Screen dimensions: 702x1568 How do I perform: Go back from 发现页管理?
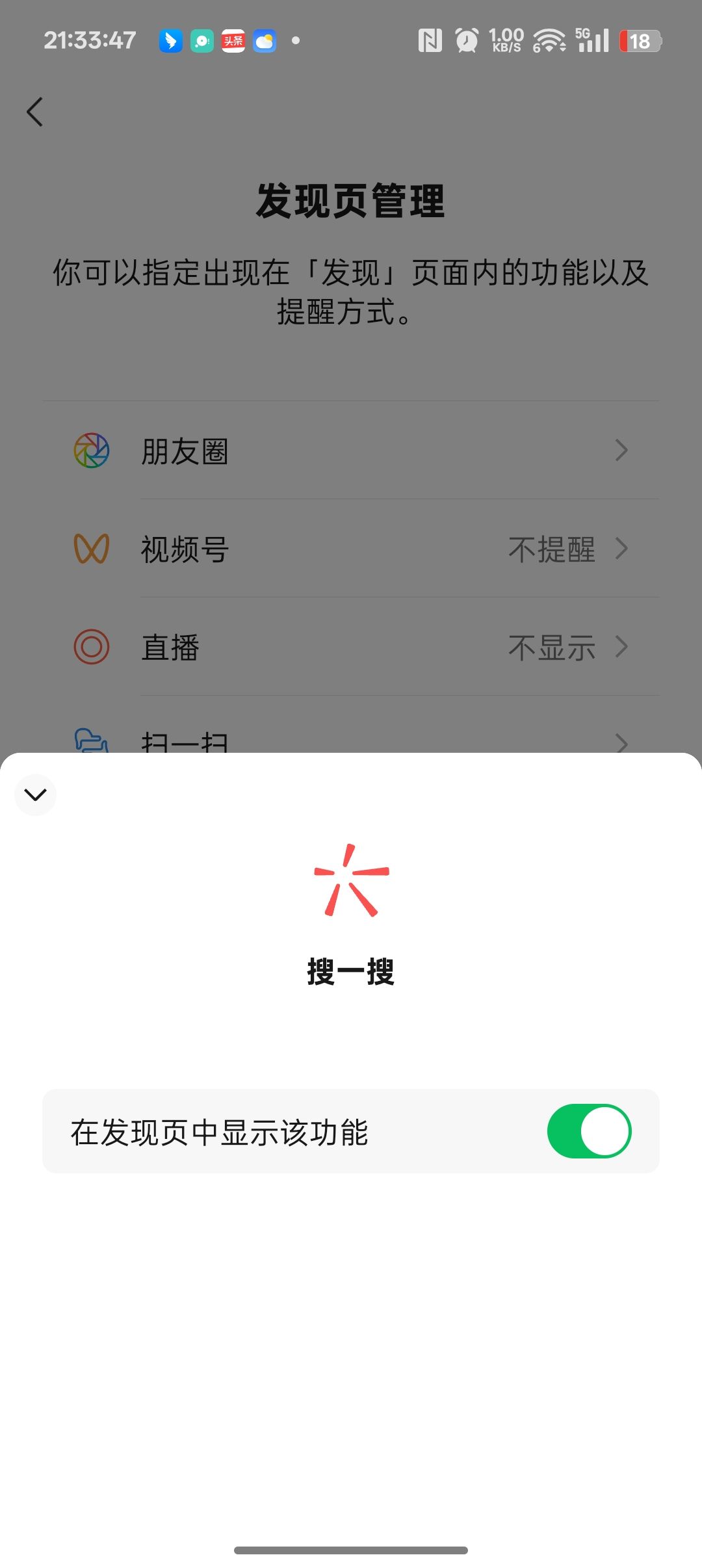(x=35, y=112)
